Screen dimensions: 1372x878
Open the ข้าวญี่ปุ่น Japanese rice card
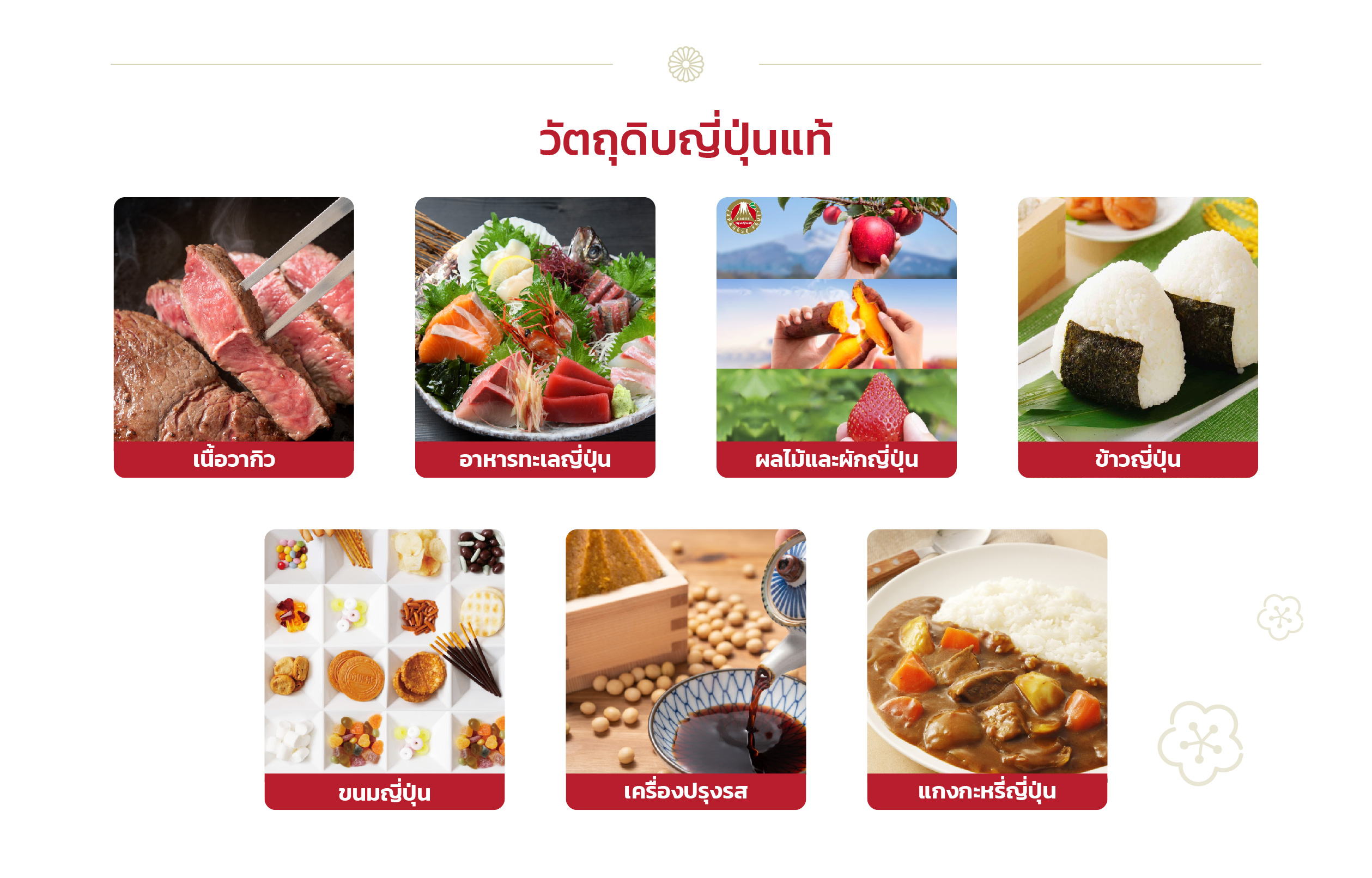click(x=1137, y=337)
